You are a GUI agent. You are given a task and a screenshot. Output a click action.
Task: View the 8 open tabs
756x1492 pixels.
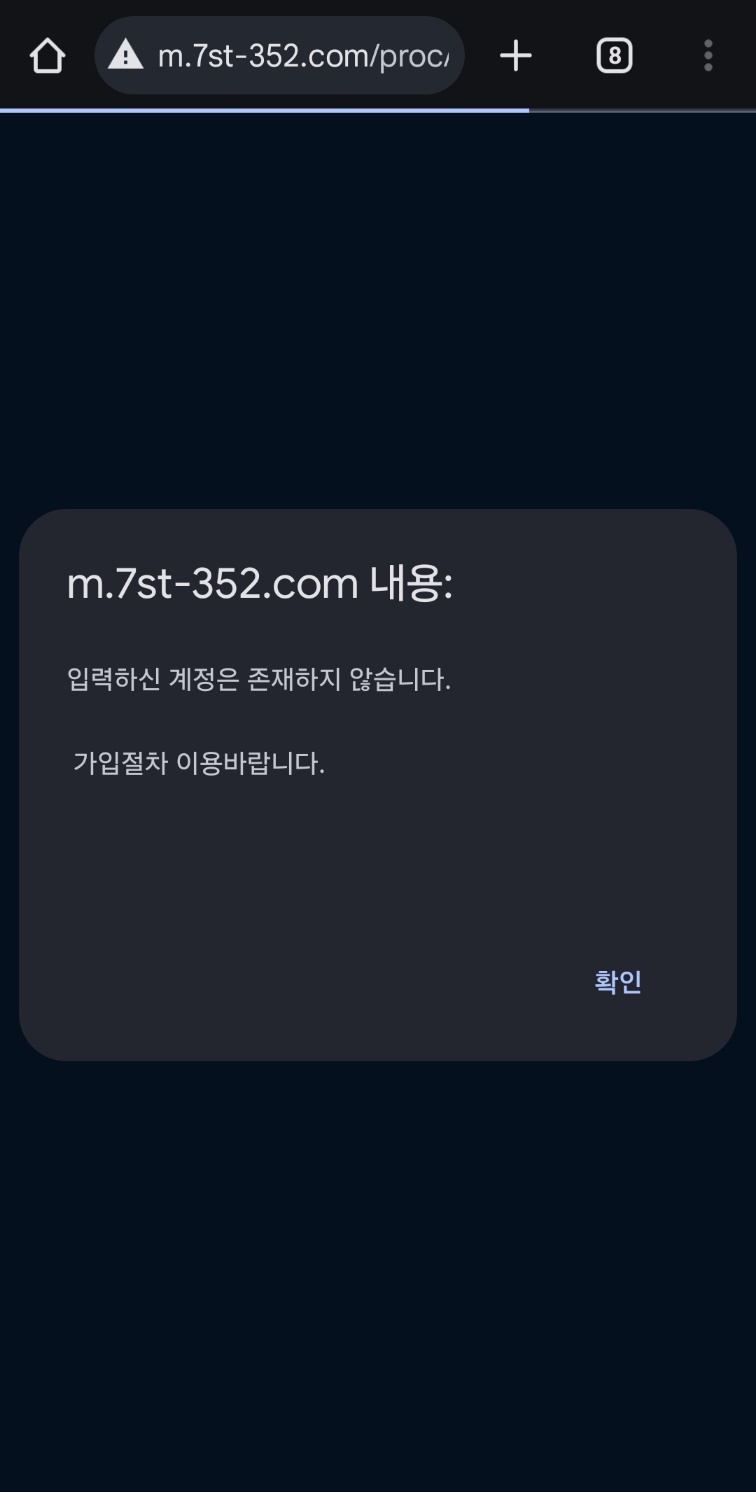tap(613, 56)
